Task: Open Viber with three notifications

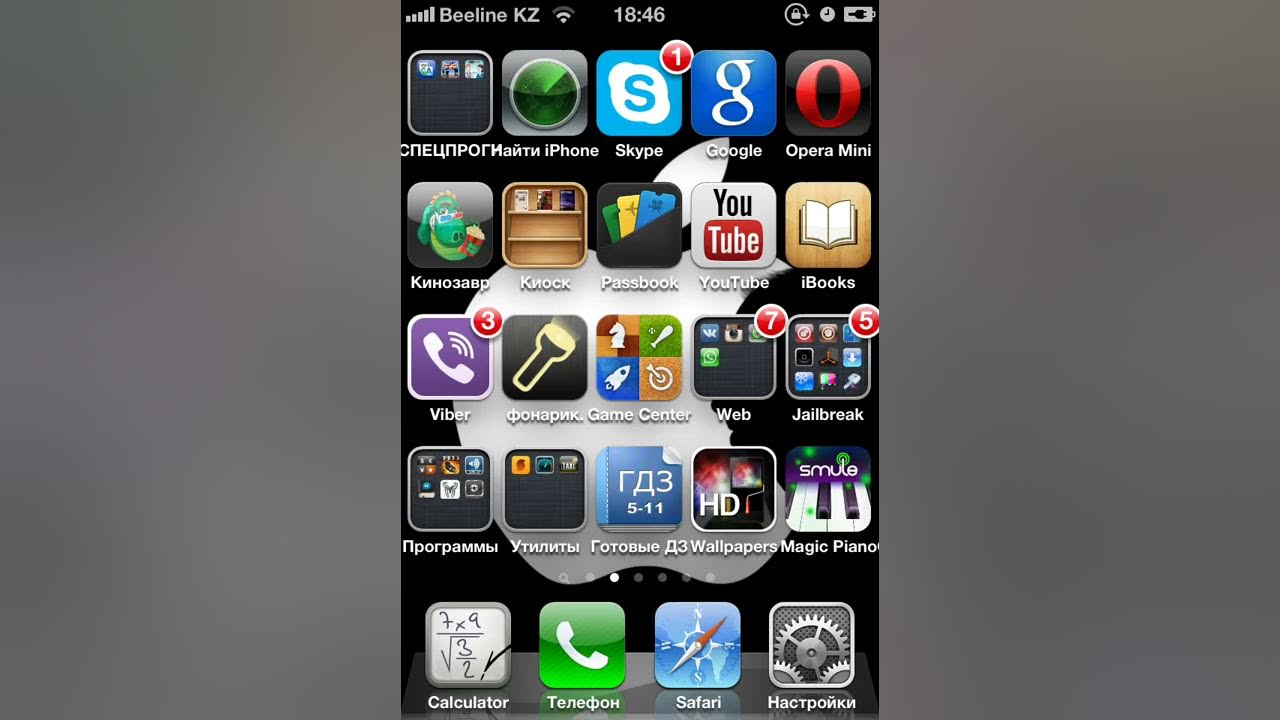Action: [x=450, y=357]
